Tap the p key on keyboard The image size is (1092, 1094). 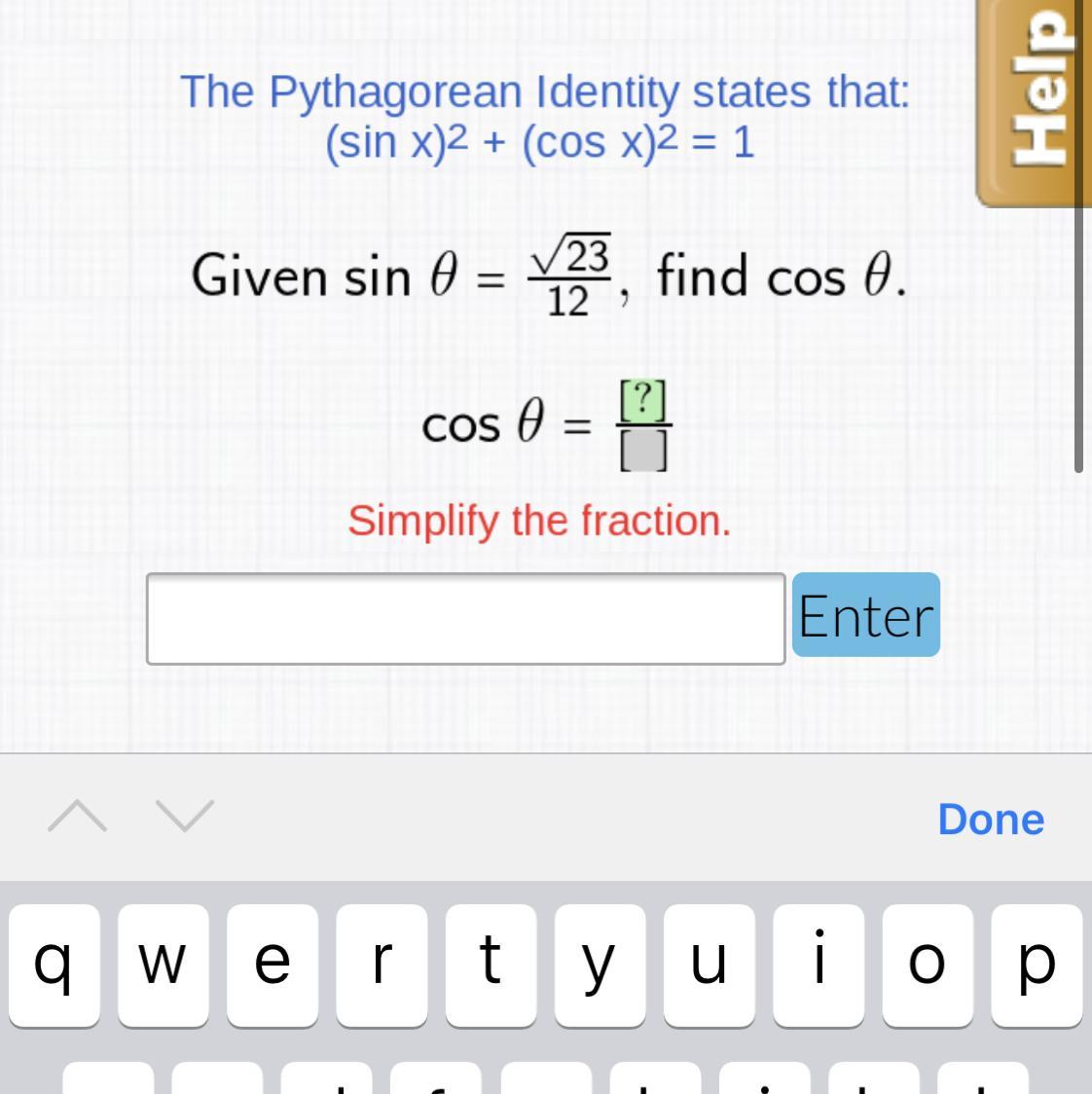[x=1037, y=964]
